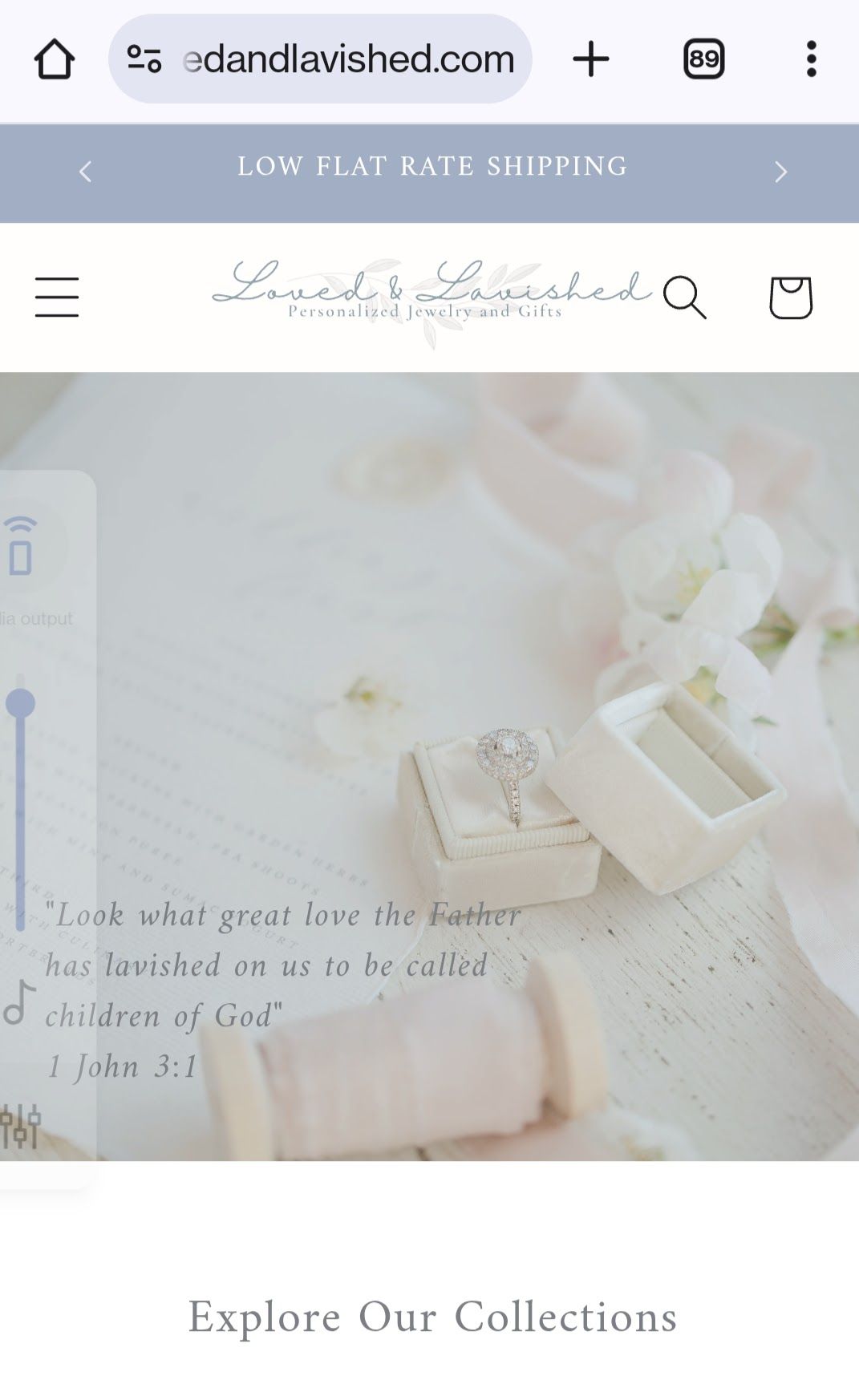Viewport: 859px width, 1400px height.
Task: Open the browser overflow menu
Action: coord(811,59)
